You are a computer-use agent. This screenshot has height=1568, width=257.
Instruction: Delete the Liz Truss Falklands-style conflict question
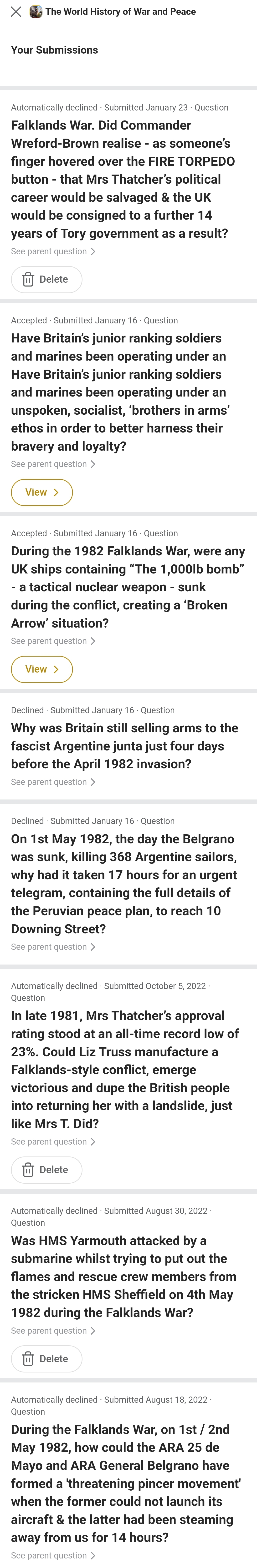46,1169
